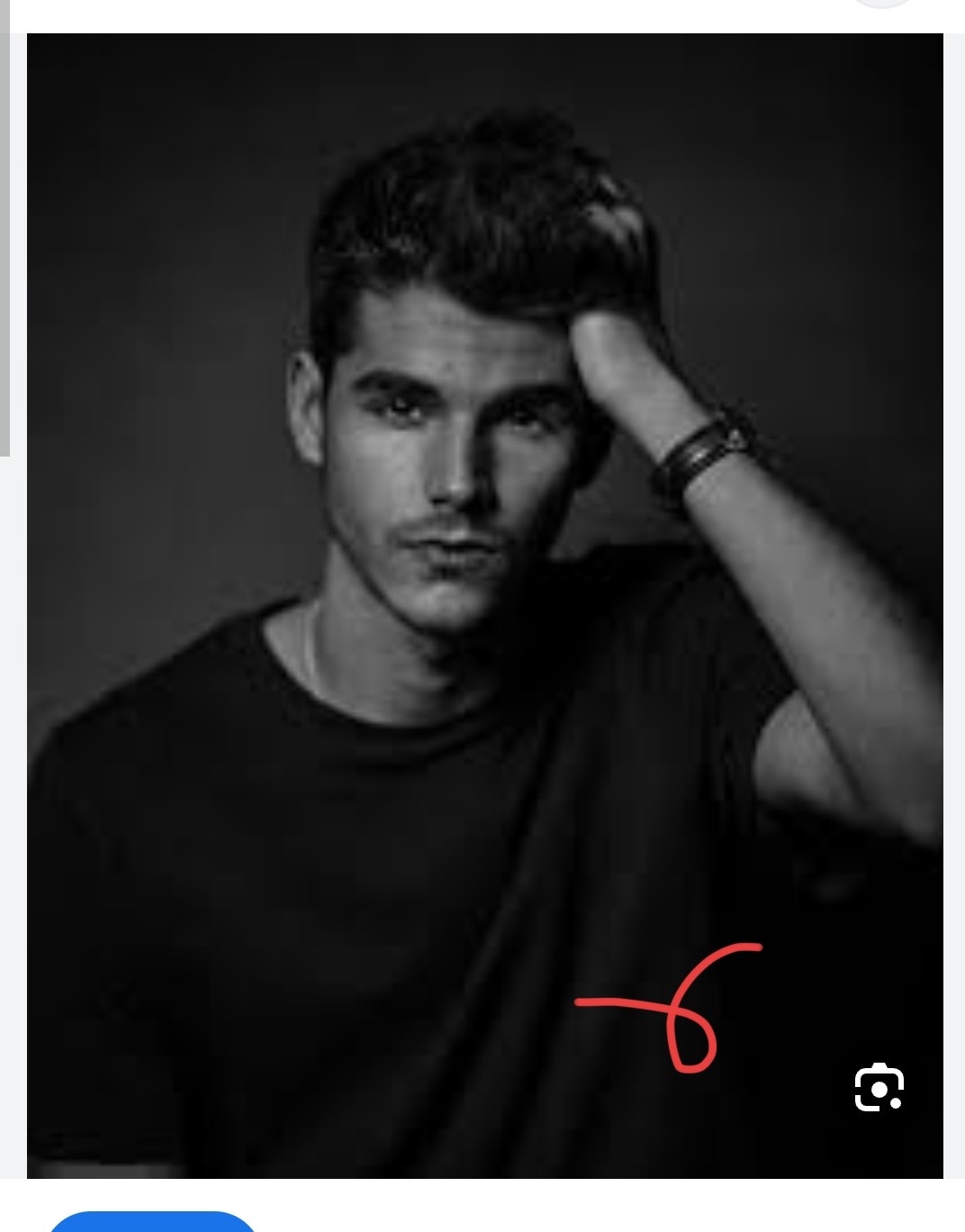965x1232 pixels.
Task: Search this image with Google Lens
Action: [879, 1088]
